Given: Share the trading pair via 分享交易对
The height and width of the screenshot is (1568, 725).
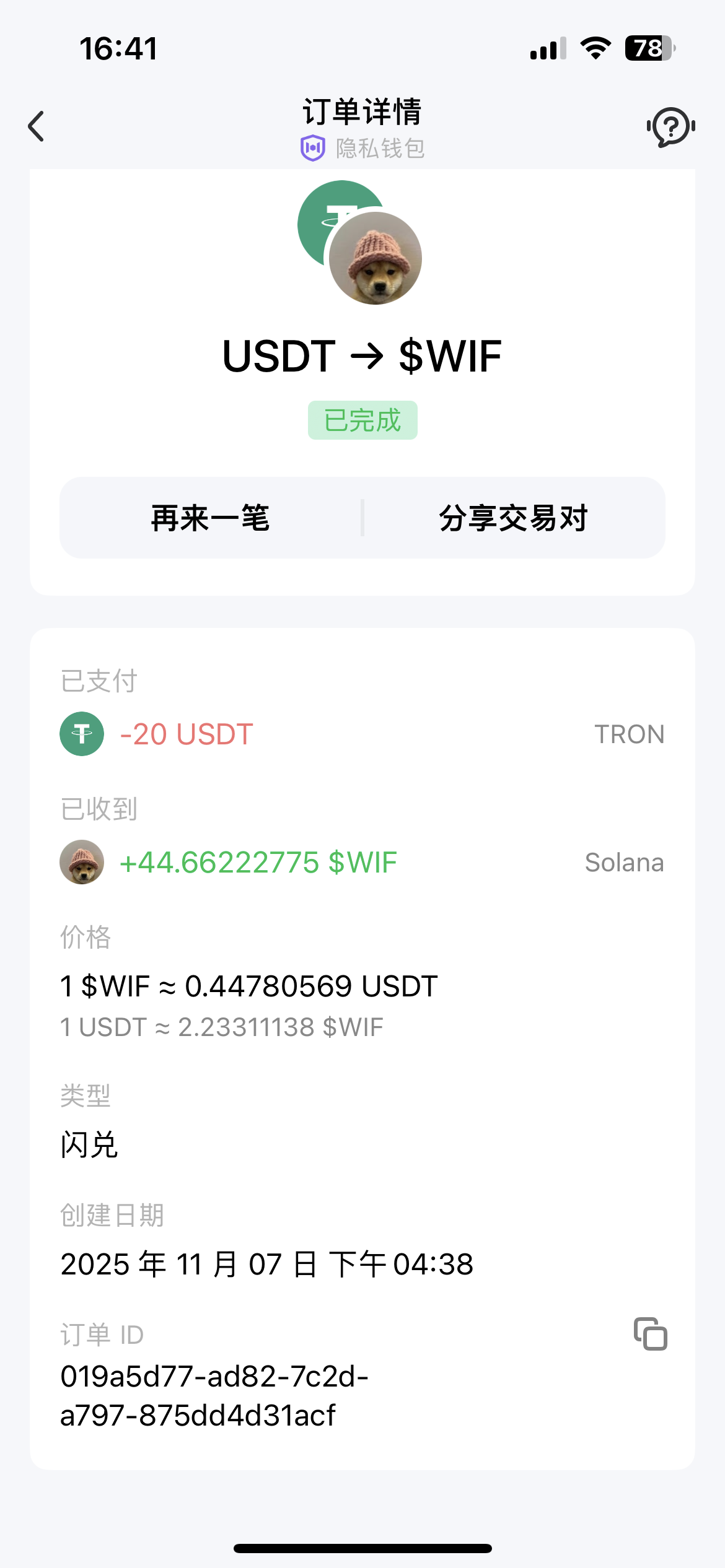Looking at the screenshot, I should pos(513,518).
